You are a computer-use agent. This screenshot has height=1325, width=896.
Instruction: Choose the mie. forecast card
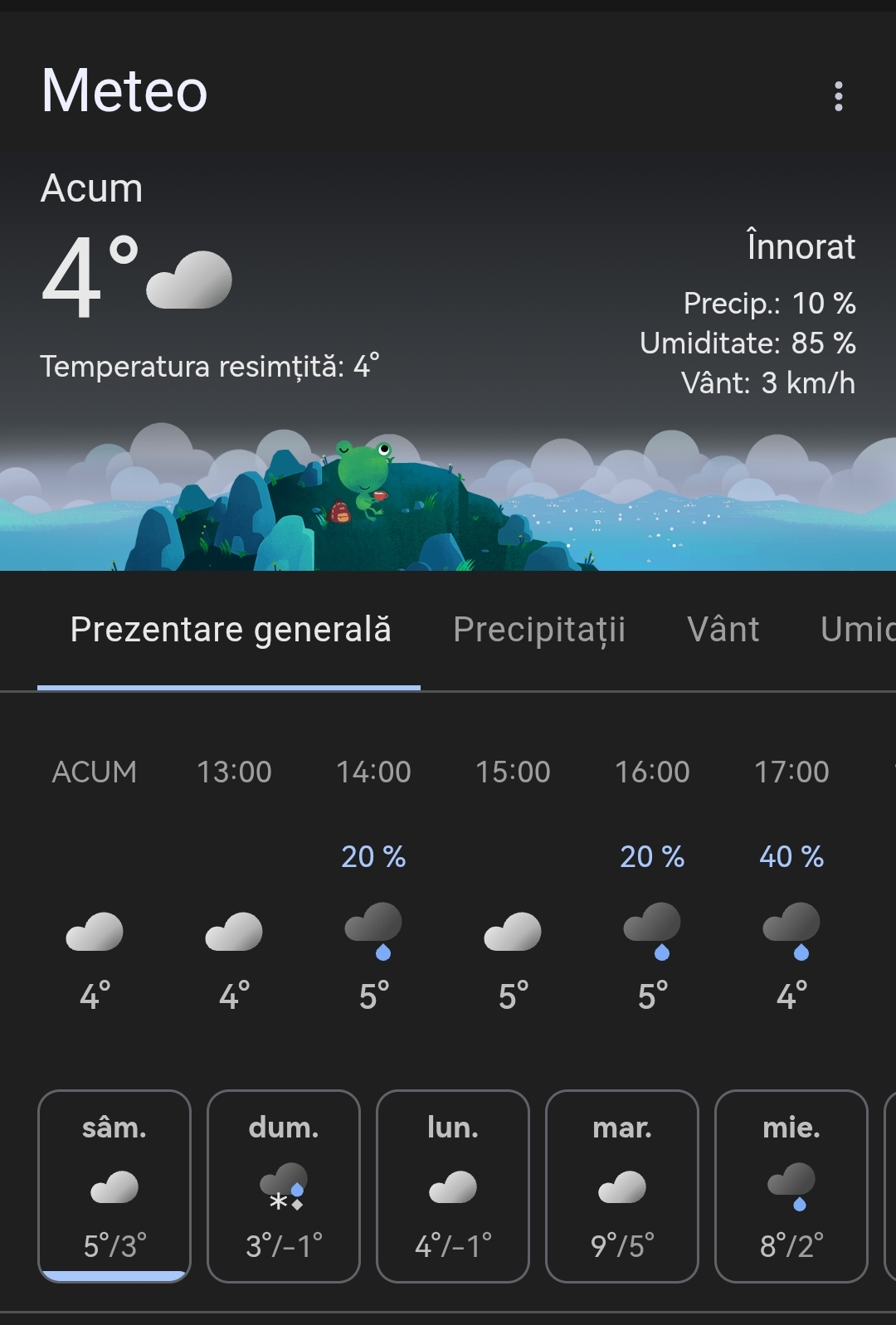(791, 1186)
